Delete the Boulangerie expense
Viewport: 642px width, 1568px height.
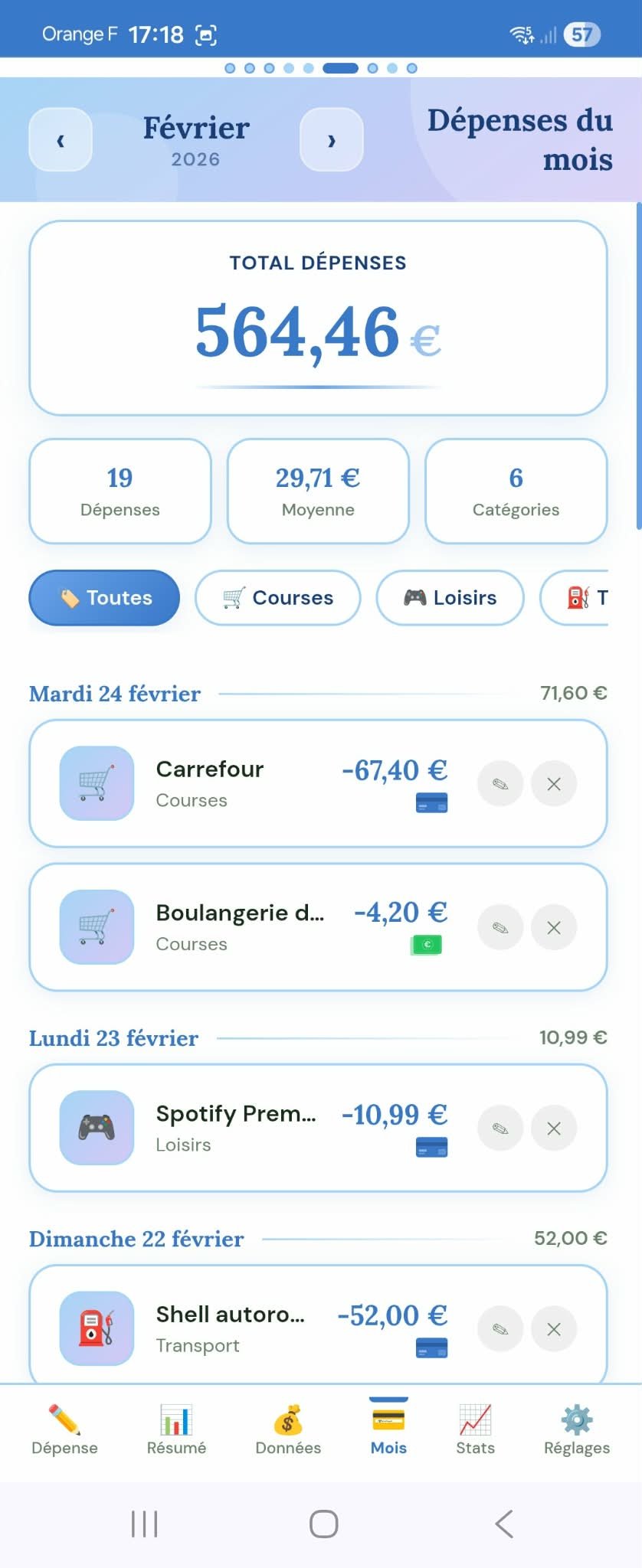click(x=554, y=927)
